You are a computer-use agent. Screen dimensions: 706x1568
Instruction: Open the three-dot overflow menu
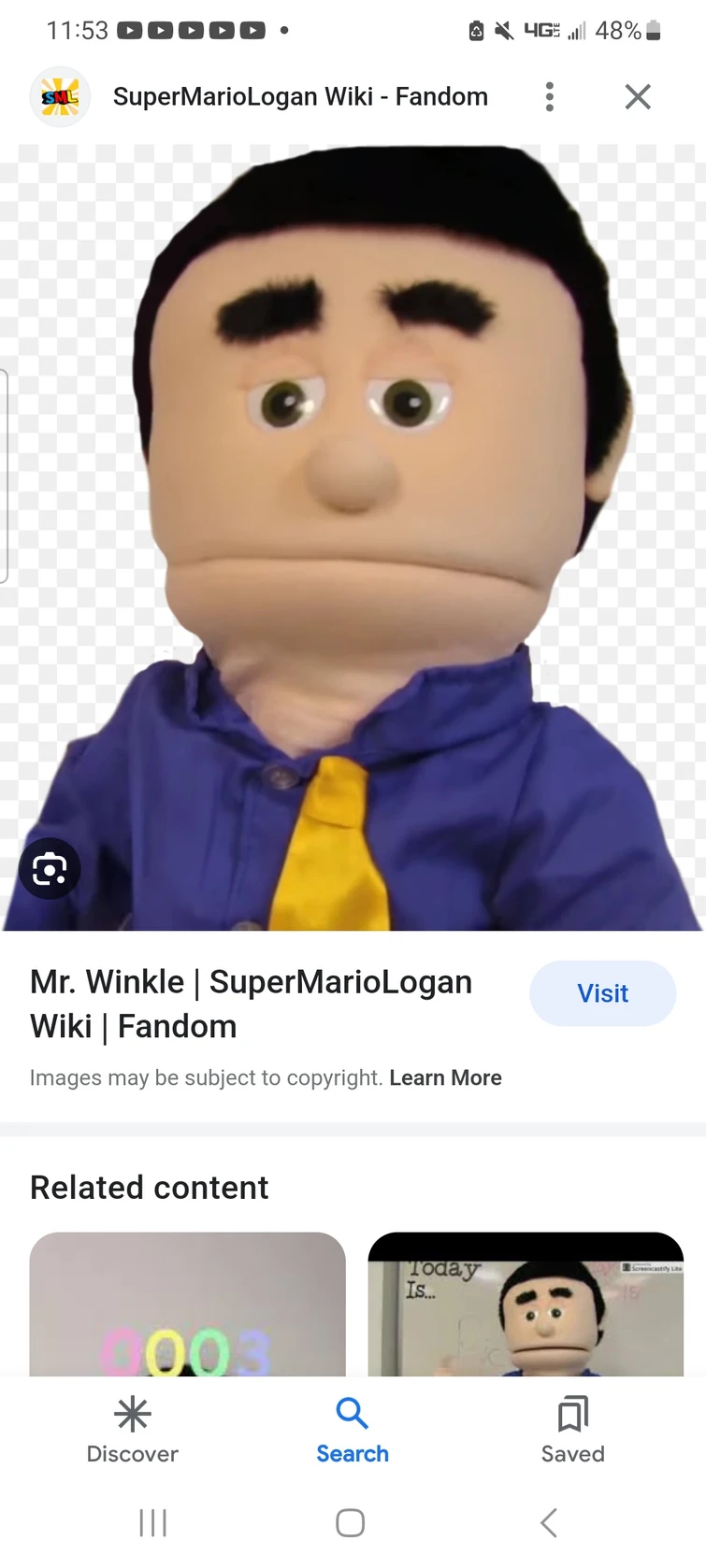point(550,96)
